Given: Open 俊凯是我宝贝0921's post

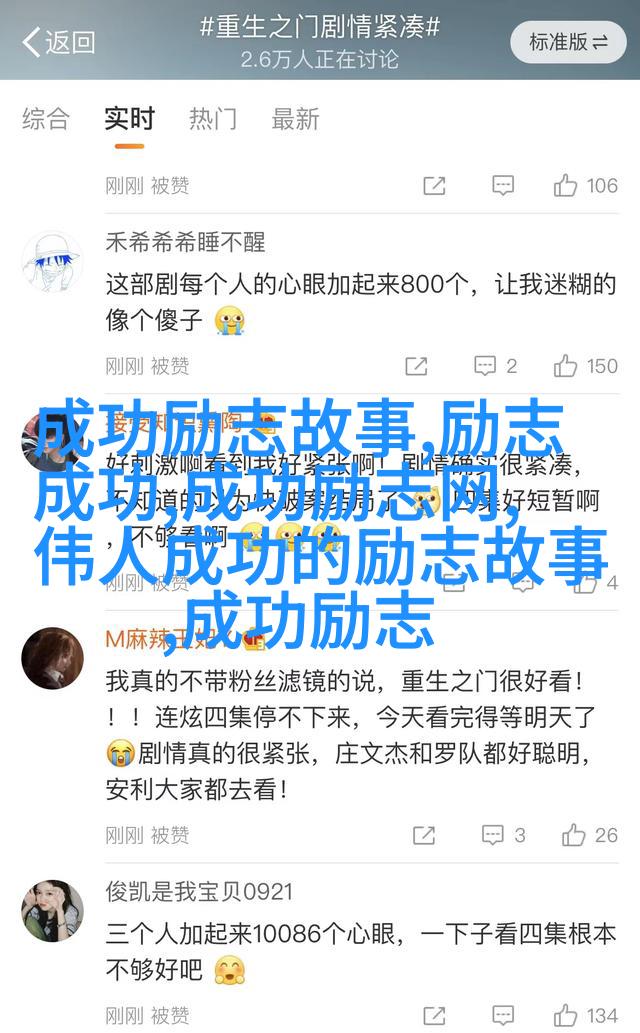Looking at the screenshot, I should click(x=360, y=949).
